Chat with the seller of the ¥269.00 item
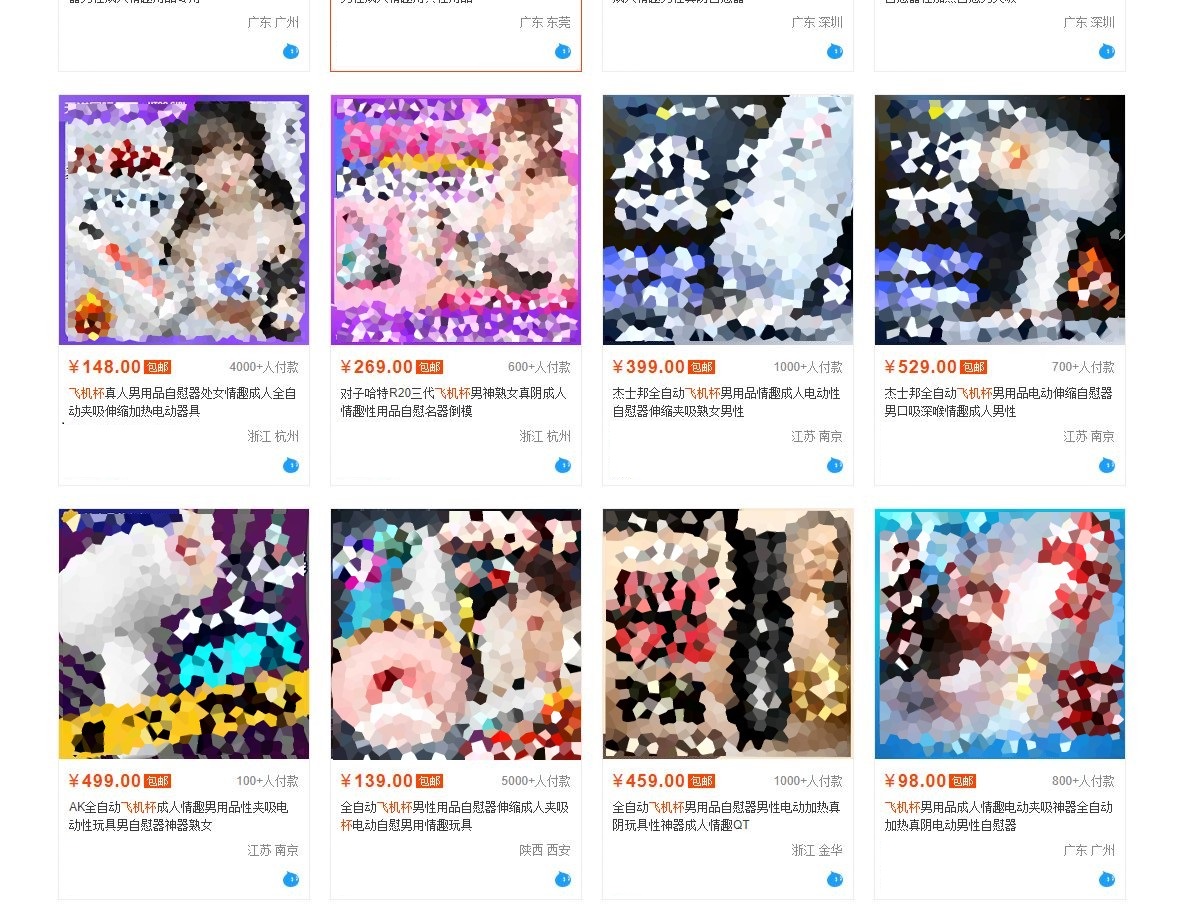The width and height of the screenshot is (1199, 912). pyautogui.click(x=563, y=465)
